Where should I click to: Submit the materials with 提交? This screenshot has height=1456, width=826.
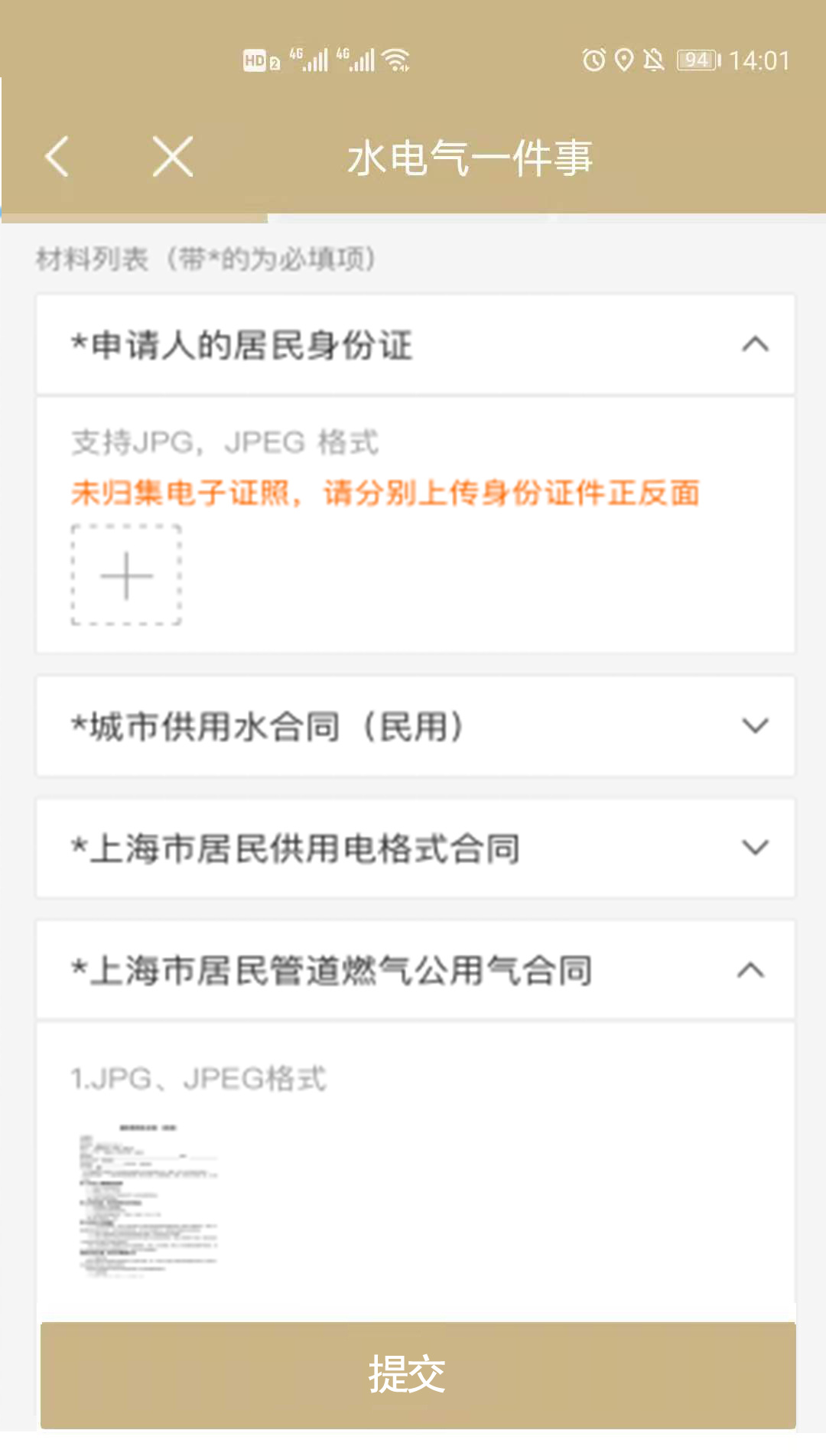(418, 1375)
